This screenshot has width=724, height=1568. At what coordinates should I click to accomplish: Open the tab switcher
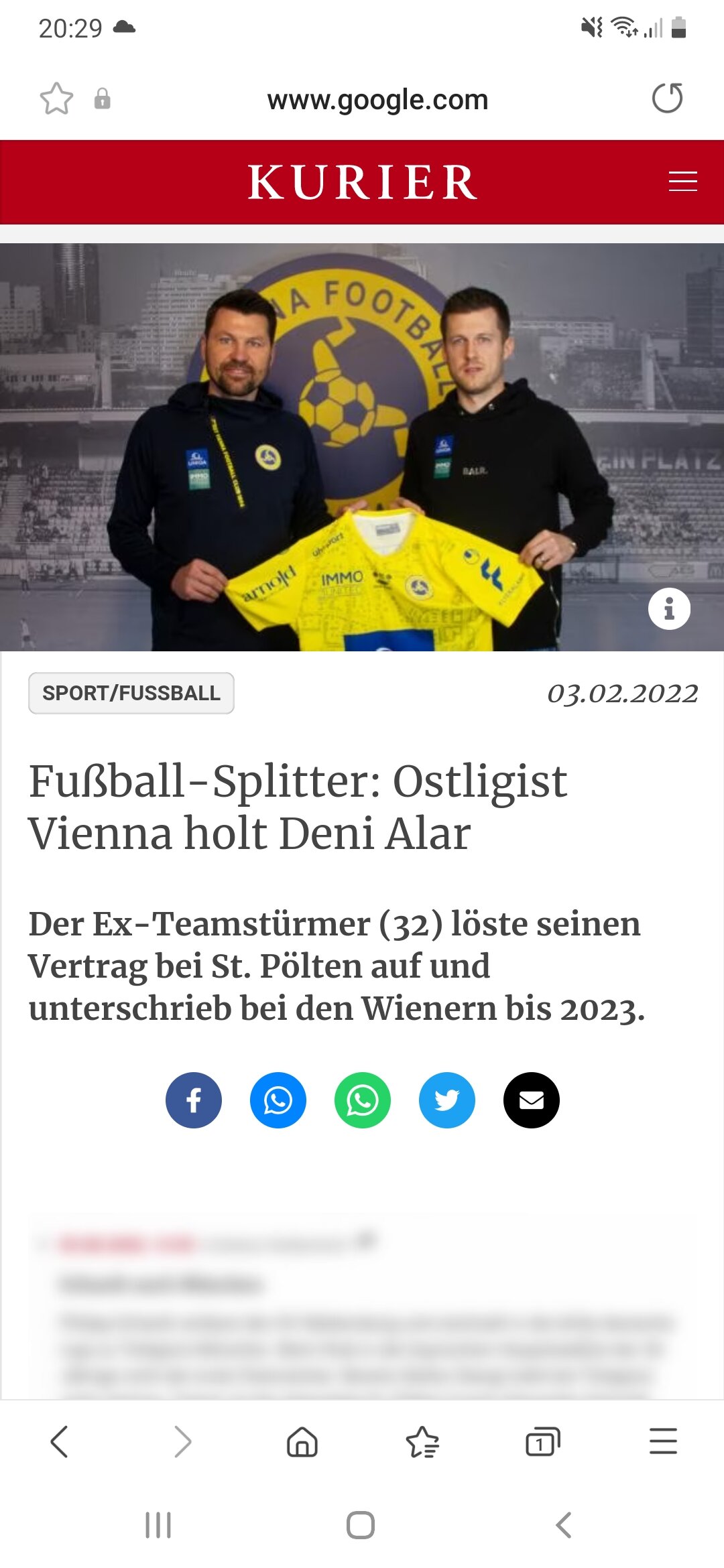coord(543,1441)
